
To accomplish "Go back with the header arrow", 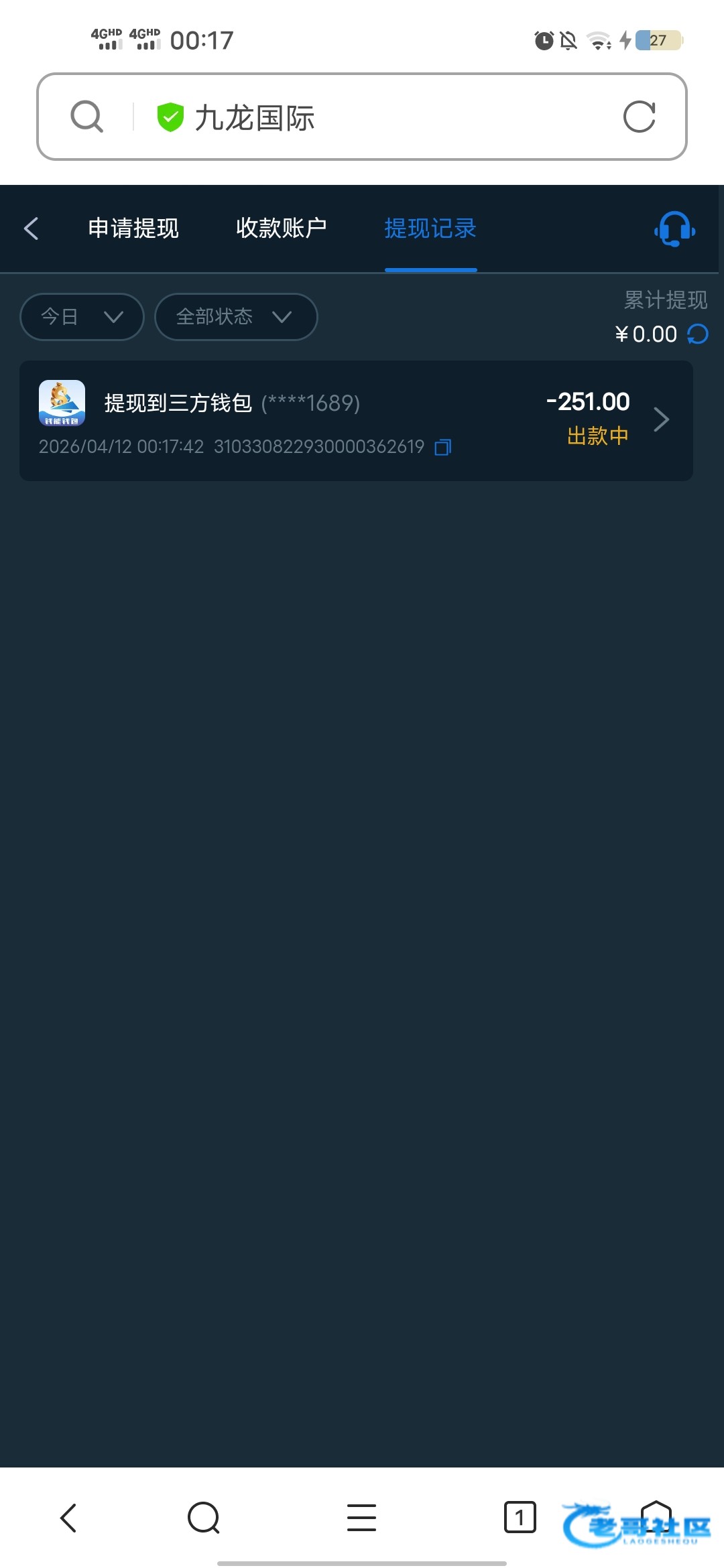I will pos(32,228).
